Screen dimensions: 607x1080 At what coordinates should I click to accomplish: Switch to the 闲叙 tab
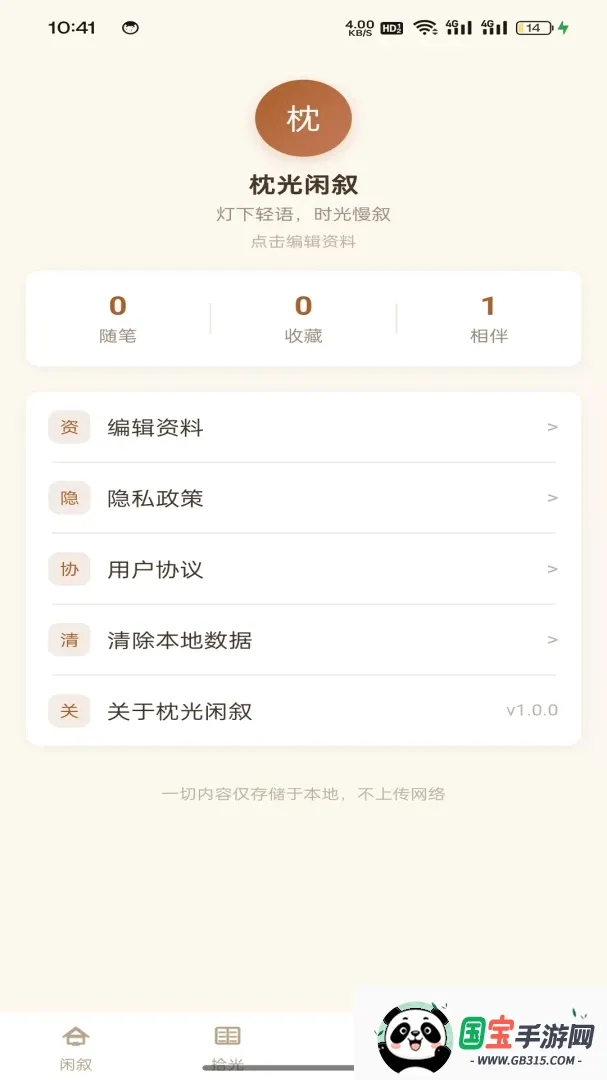[x=76, y=1047]
